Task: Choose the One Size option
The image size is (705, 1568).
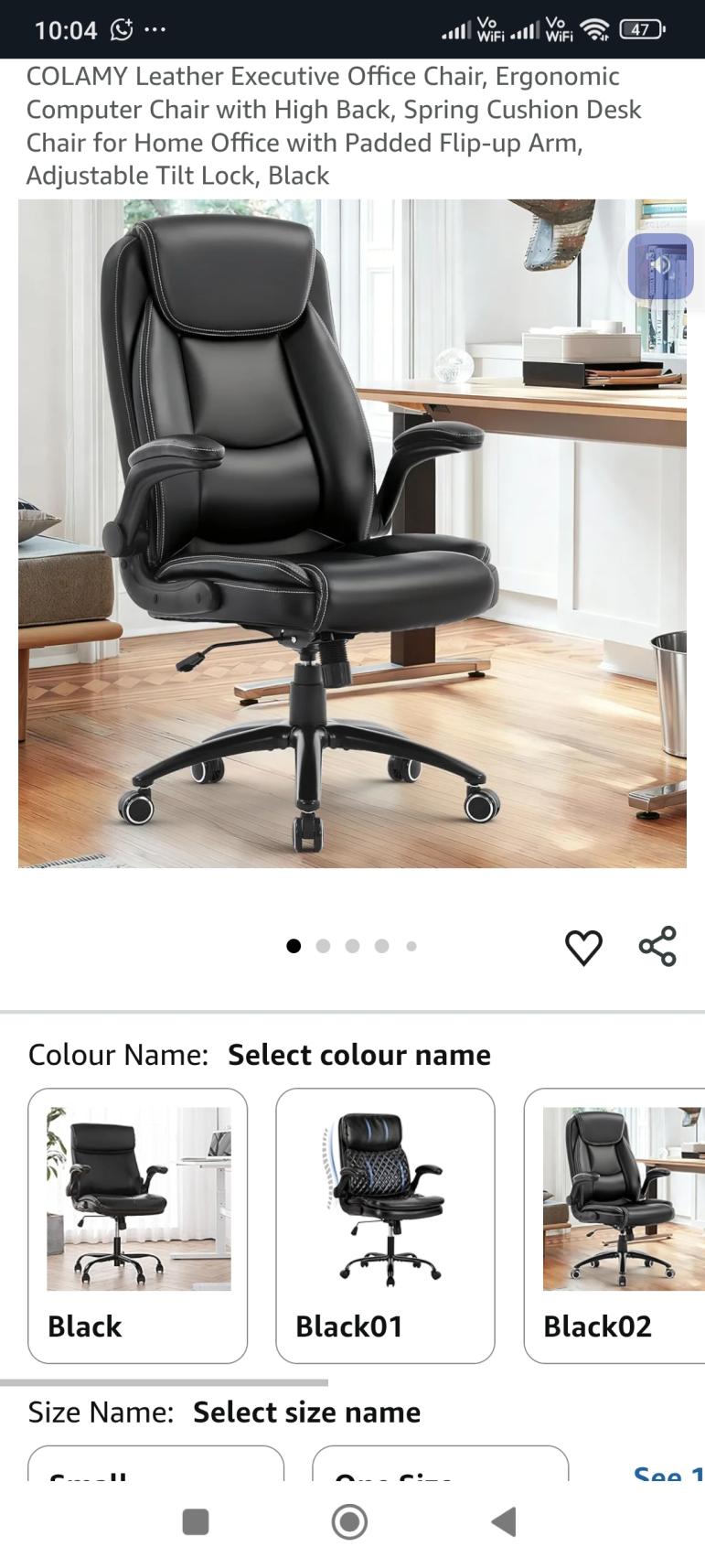Action: pyautogui.click(x=440, y=1466)
